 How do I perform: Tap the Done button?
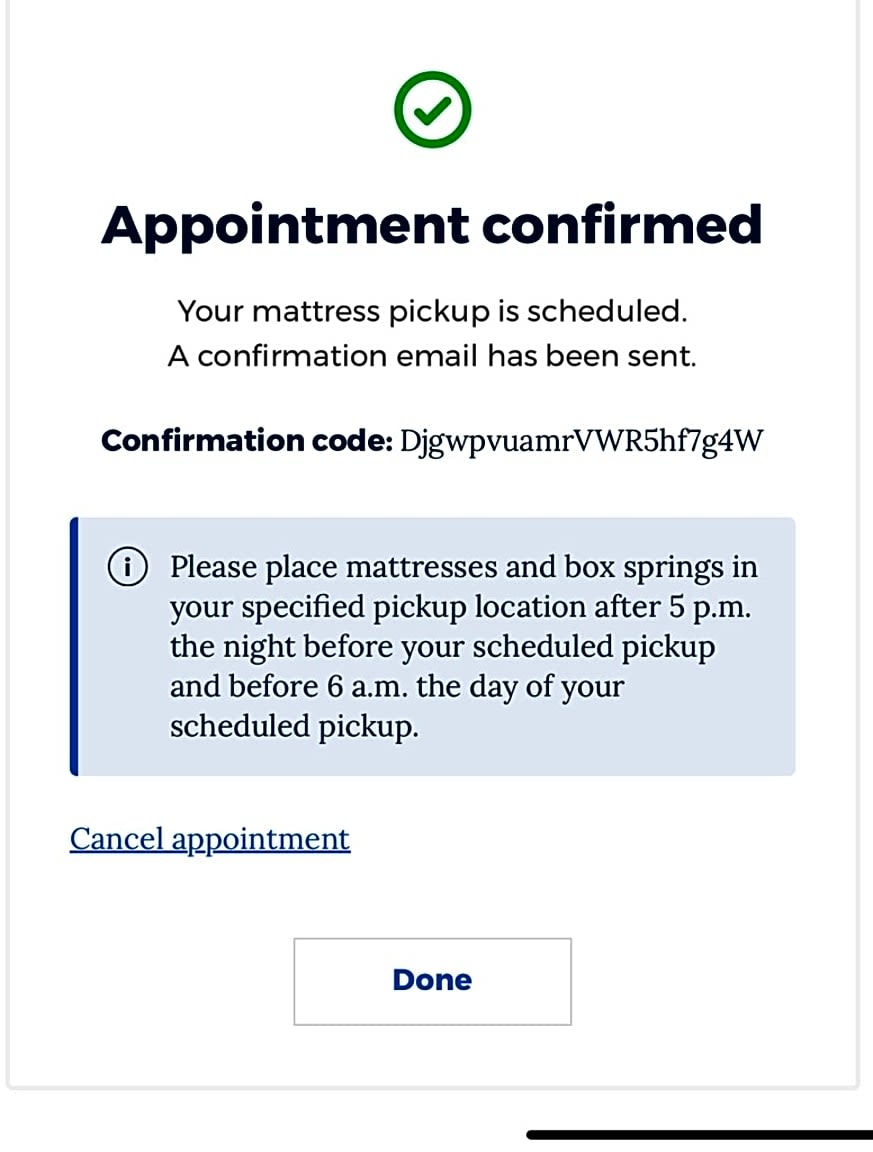pyautogui.click(x=432, y=981)
